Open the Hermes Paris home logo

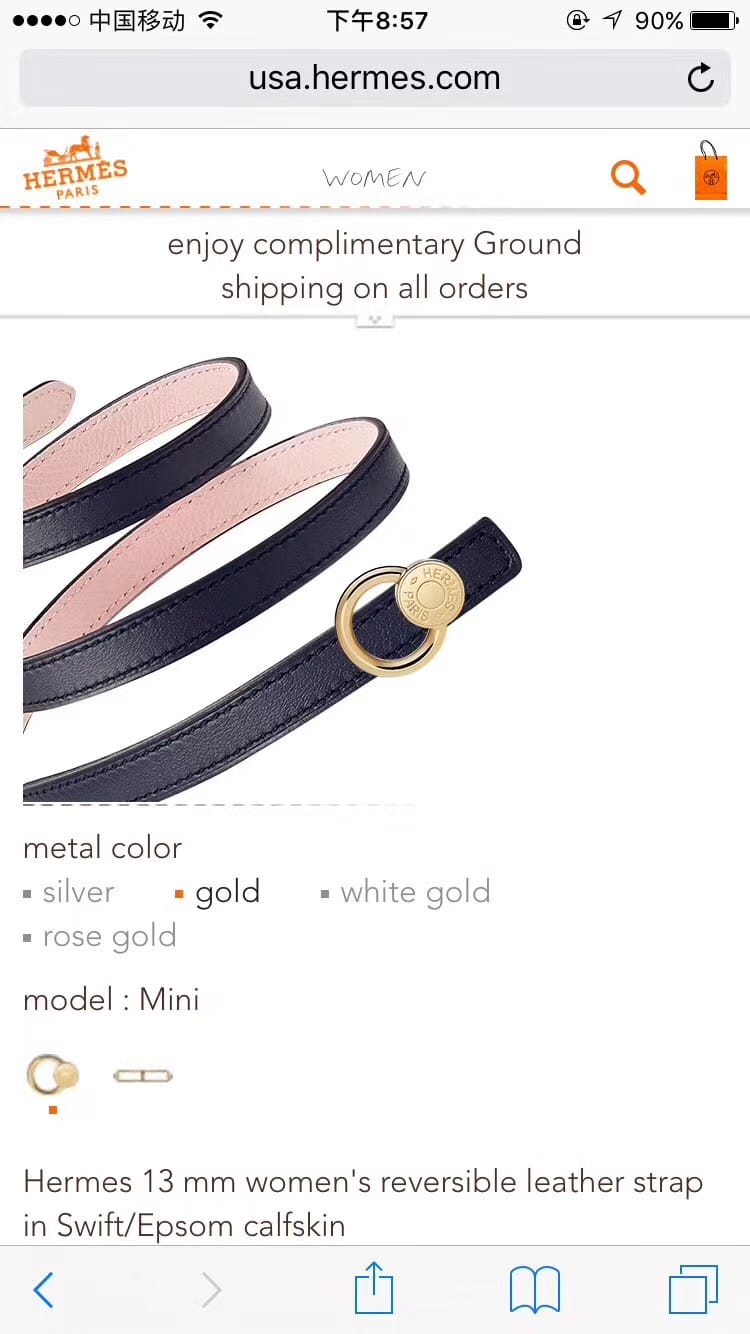[x=75, y=171]
